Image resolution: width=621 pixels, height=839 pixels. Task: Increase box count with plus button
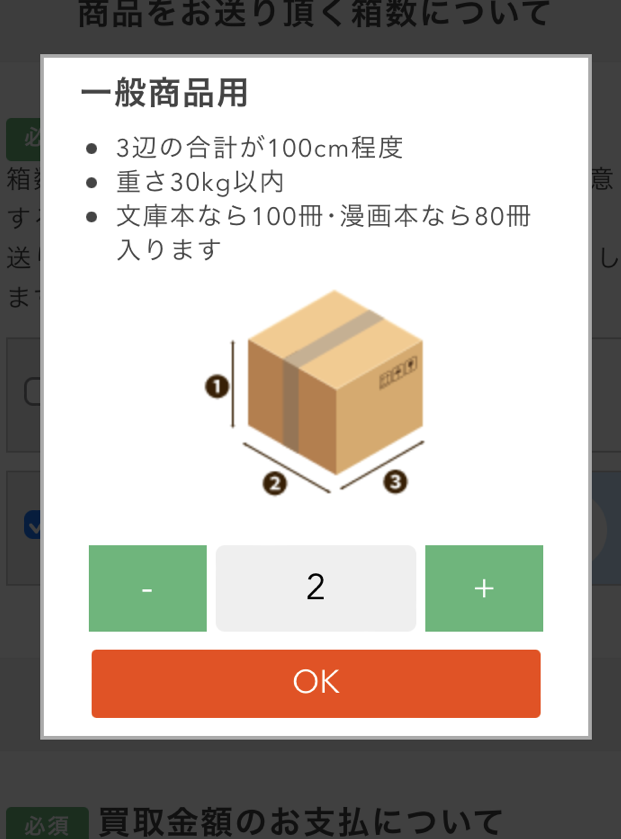pyautogui.click(x=484, y=588)
